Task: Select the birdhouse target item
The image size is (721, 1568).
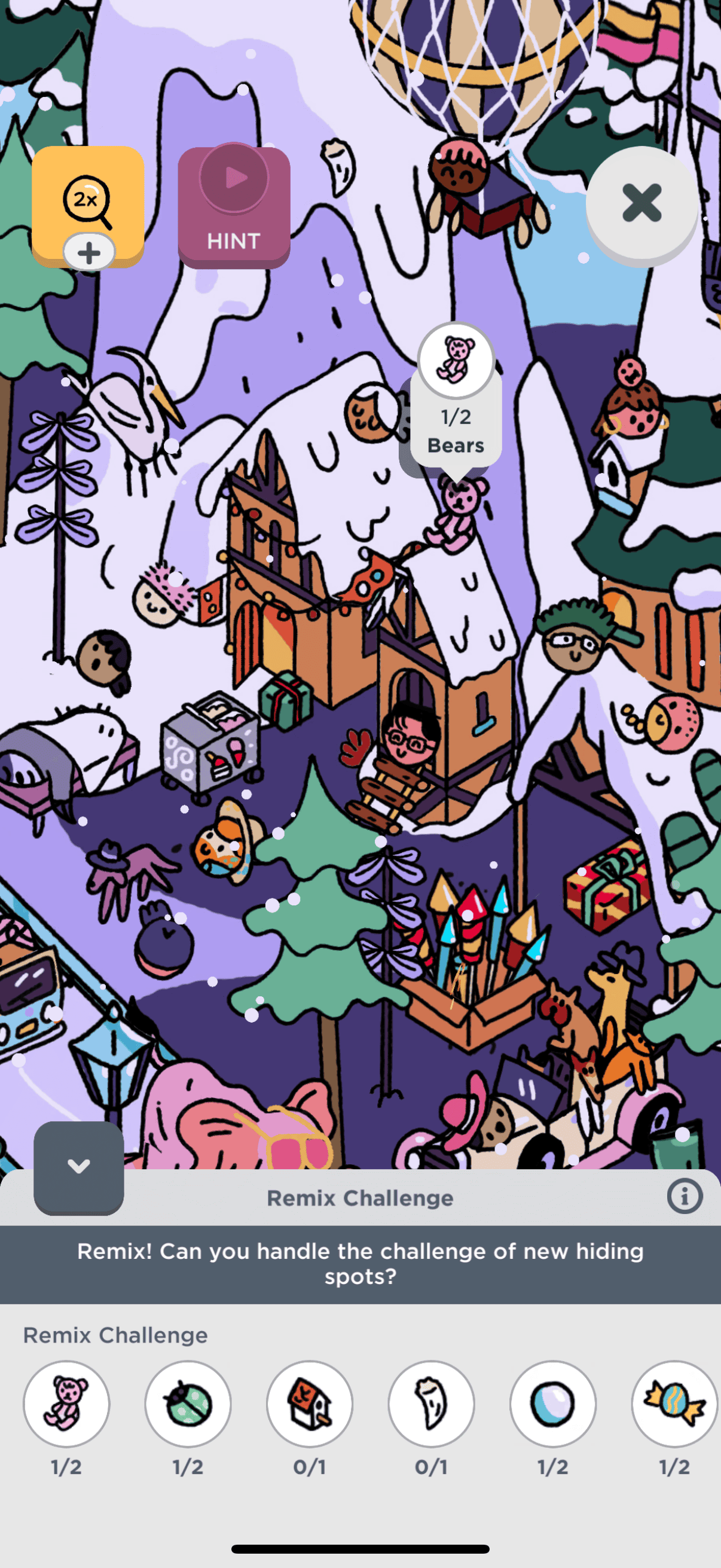Action: point(310,1404)
